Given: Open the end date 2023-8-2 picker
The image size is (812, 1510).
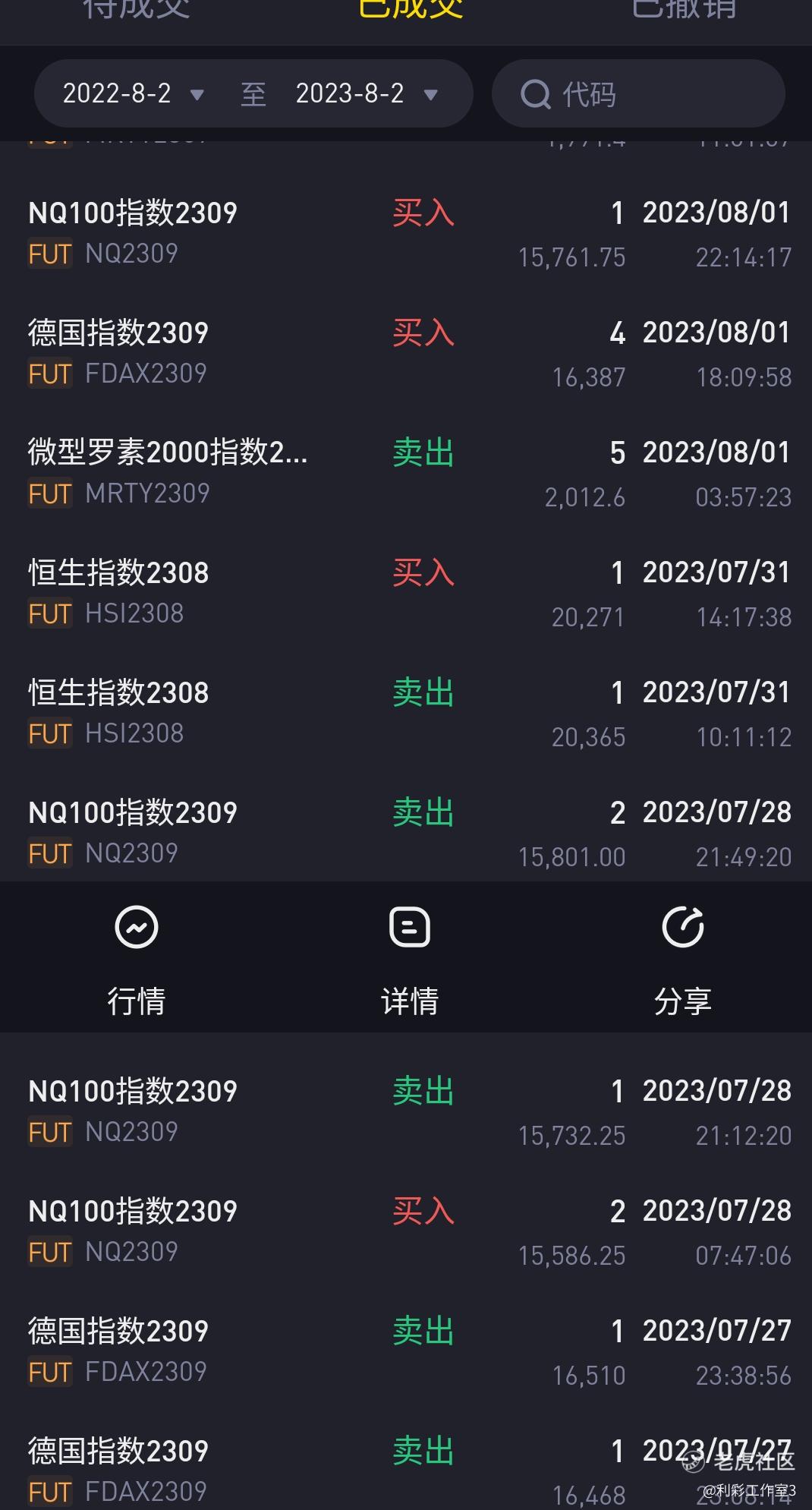Looking at the screenshot, I should click(367, 93).
